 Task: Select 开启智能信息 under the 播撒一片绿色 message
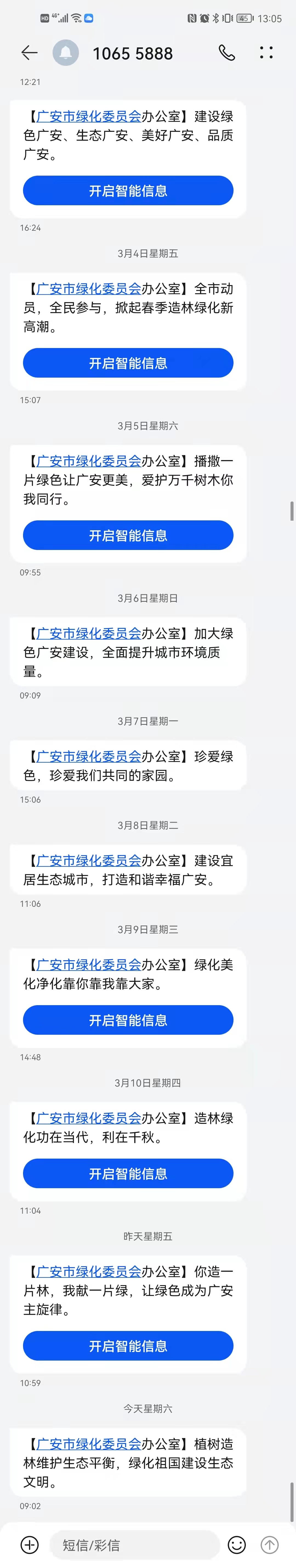(x=128, y=535)
